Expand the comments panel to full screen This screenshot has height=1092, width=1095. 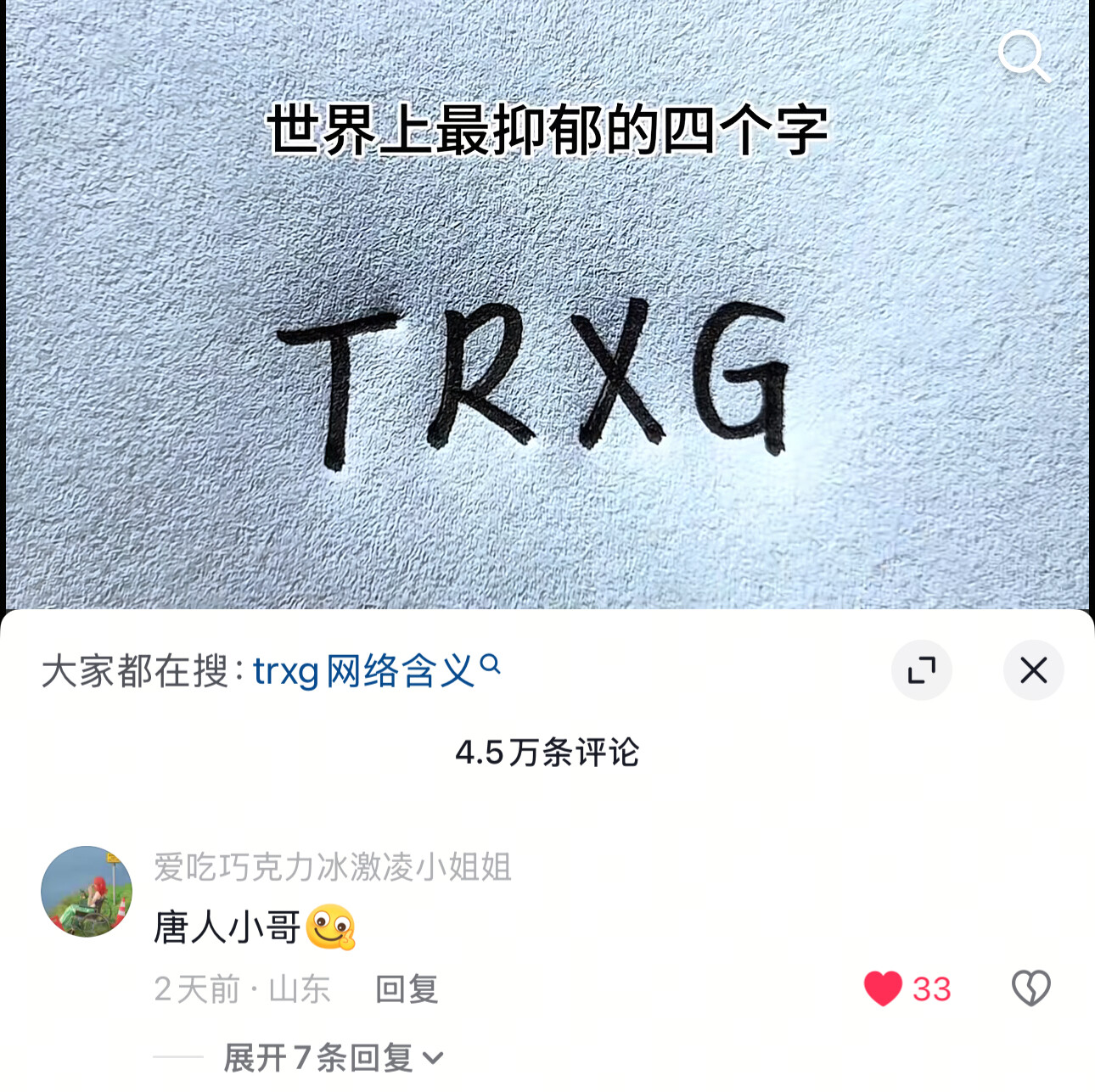pyautogui.click(x=921, y=670)
